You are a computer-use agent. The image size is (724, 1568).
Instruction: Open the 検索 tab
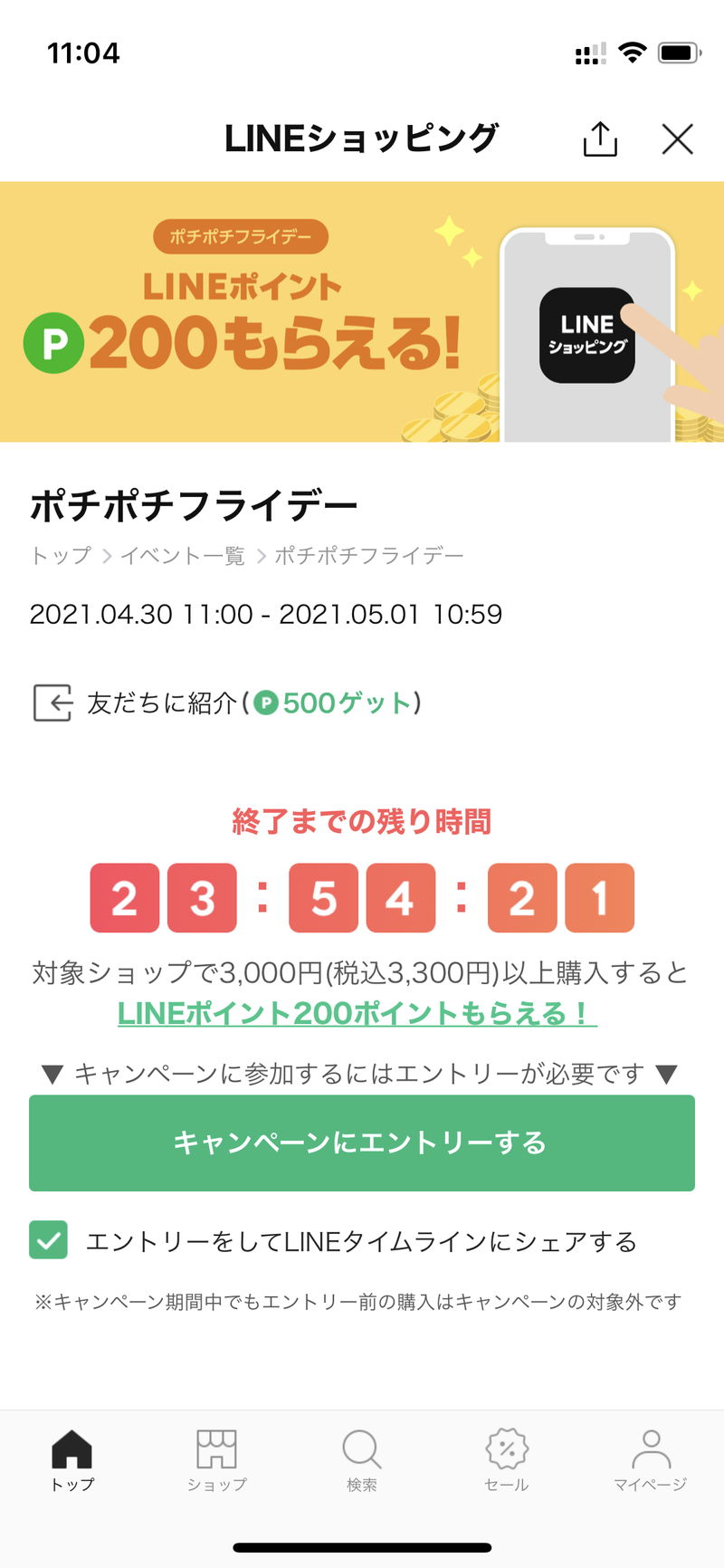(x=362, y=1460)
